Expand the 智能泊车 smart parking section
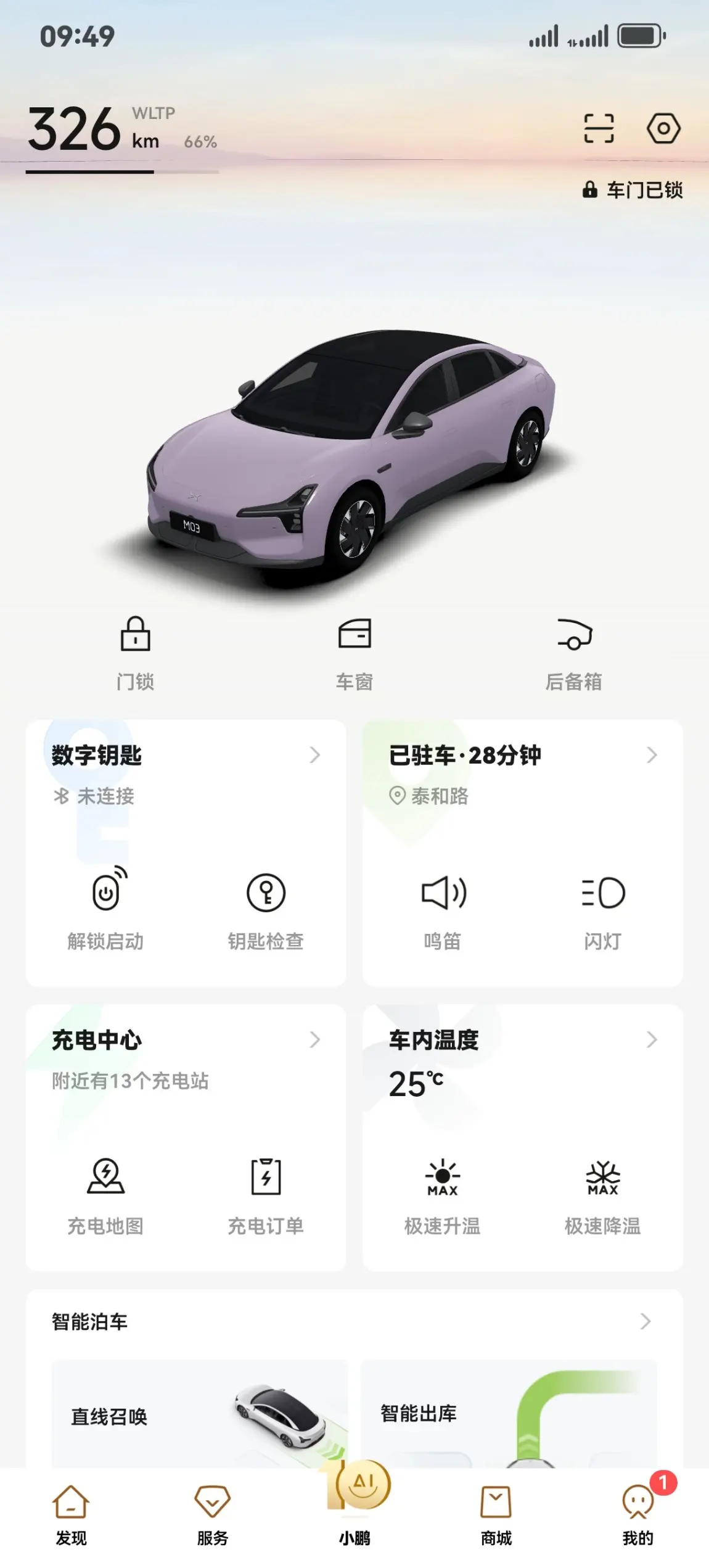 tap(645, 1322)
